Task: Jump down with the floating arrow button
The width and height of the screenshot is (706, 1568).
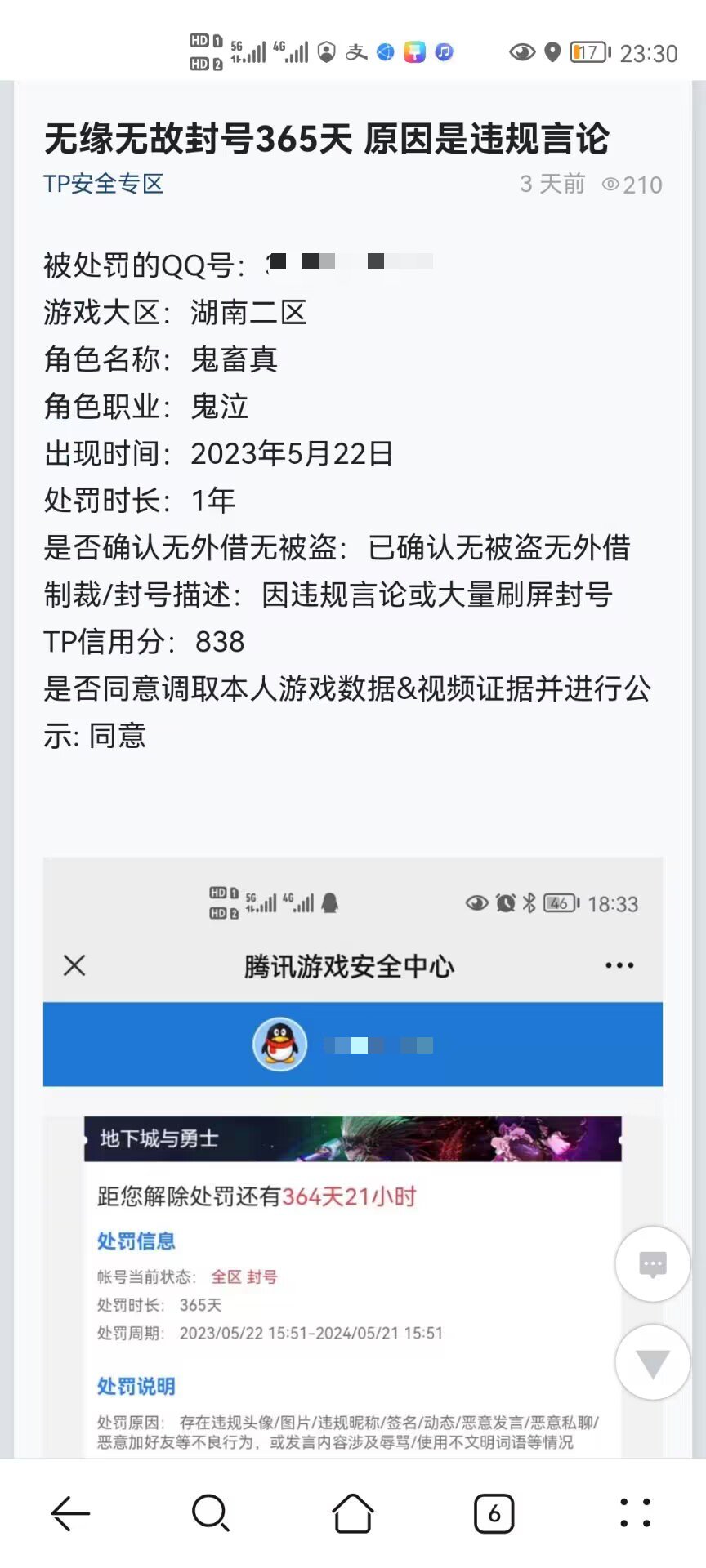Action: [x=652, y=1363]
